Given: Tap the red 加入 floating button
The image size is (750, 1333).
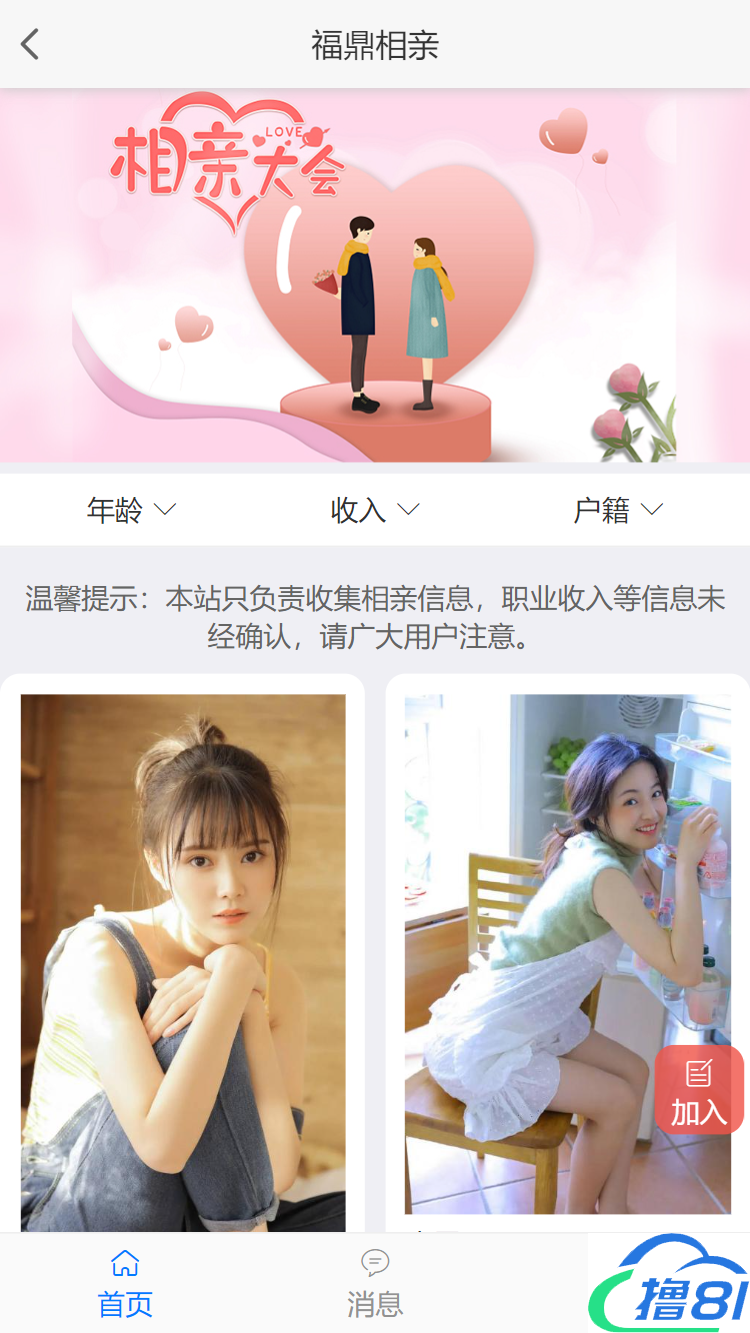Looking at the screenshot, I should coord(699,1090).
